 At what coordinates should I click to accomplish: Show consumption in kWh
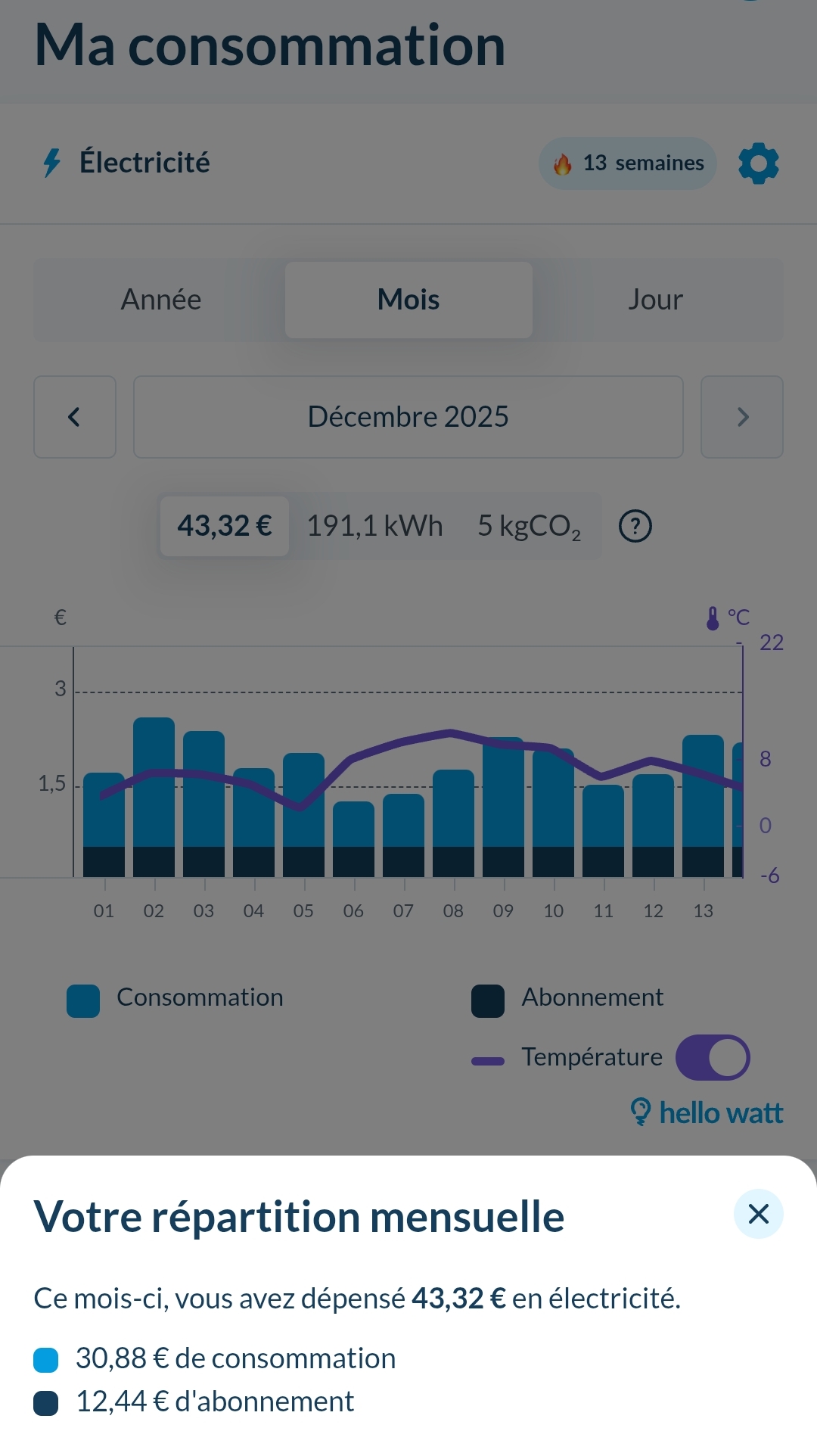(374, 526)
